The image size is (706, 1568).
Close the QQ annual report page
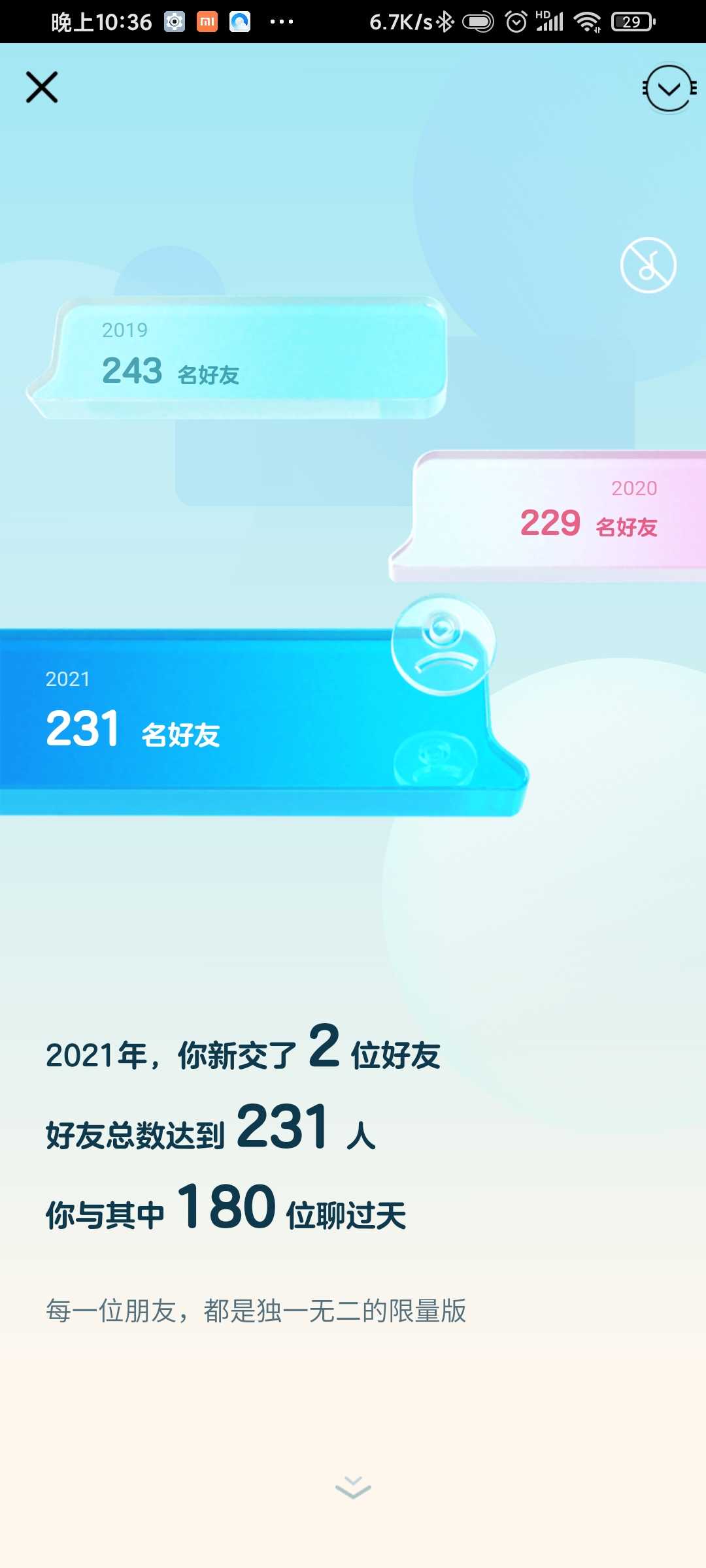42,88
